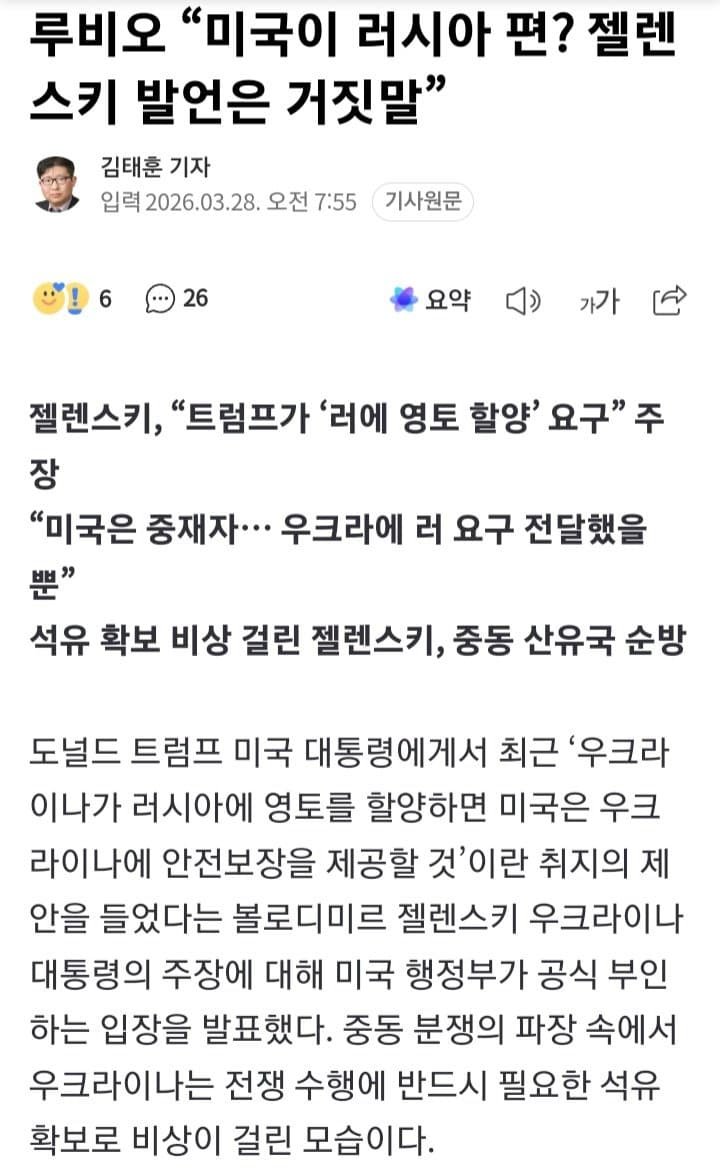Share this article
The image size is (720, 1174).
pyautogui.click(x=669, y=299)
